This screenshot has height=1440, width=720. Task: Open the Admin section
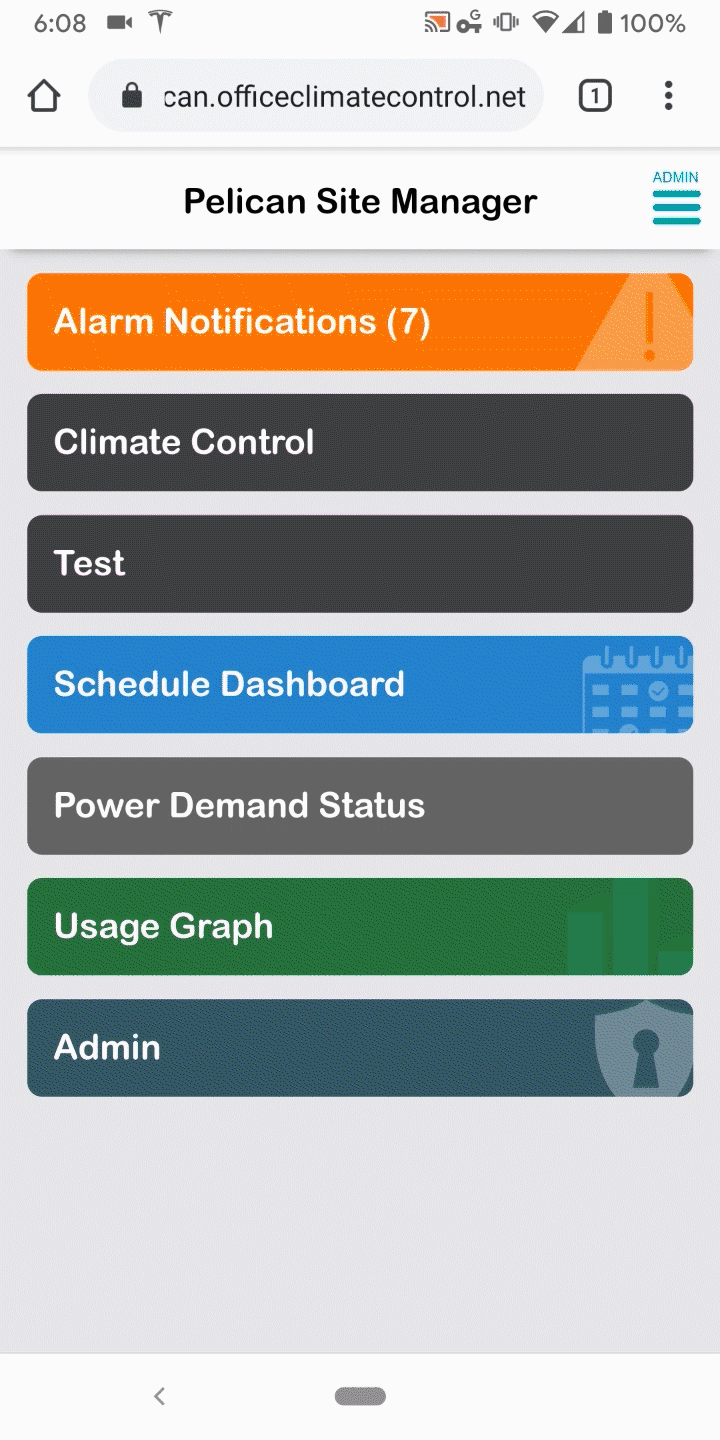coord(360,1048)
